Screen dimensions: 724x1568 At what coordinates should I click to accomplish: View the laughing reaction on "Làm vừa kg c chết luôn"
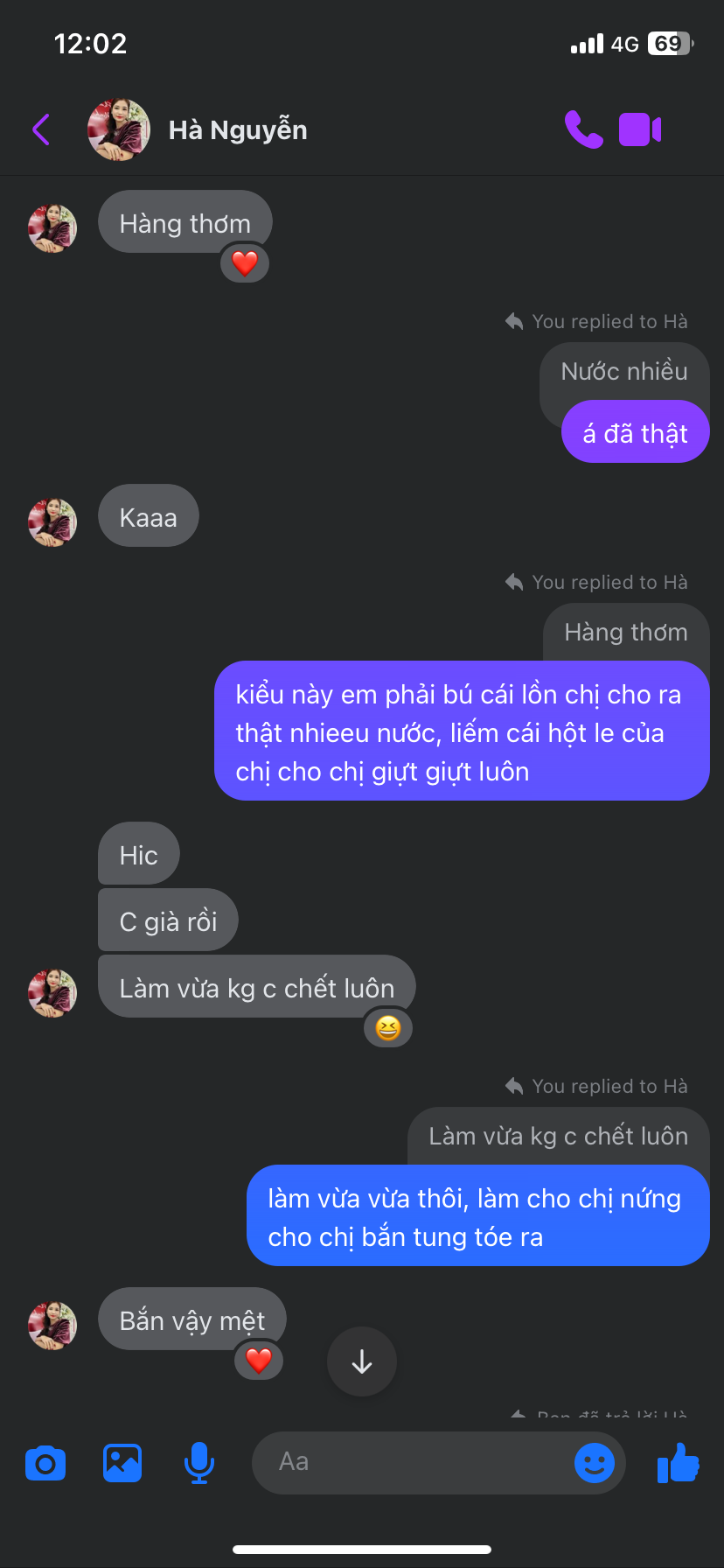pyautogui.click(x=387, y=1027)
